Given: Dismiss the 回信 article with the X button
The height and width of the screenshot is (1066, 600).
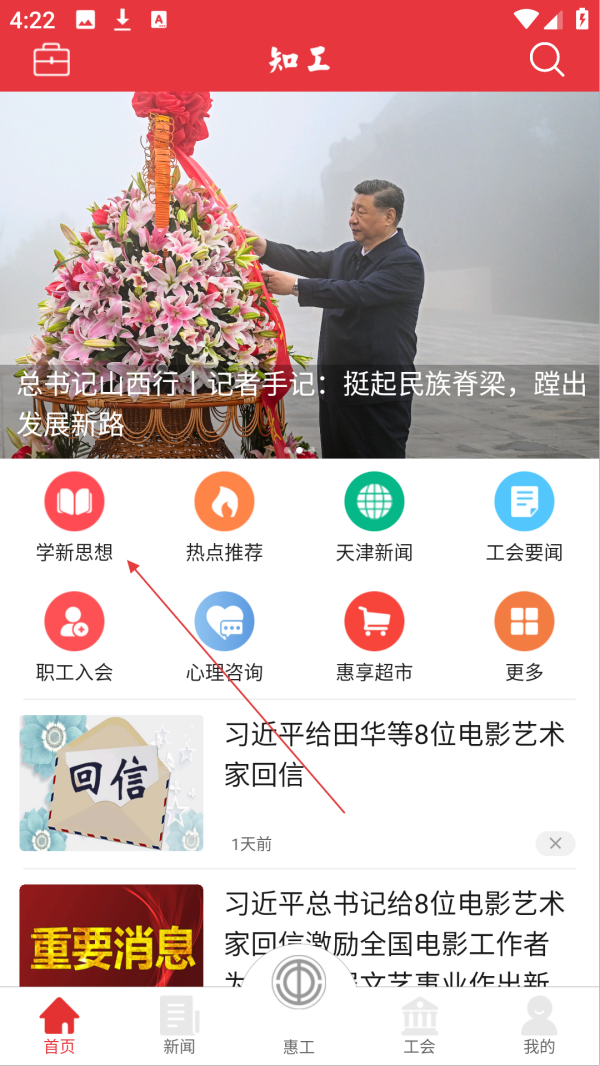Looking at the screenshot, I should click(555, 844).
